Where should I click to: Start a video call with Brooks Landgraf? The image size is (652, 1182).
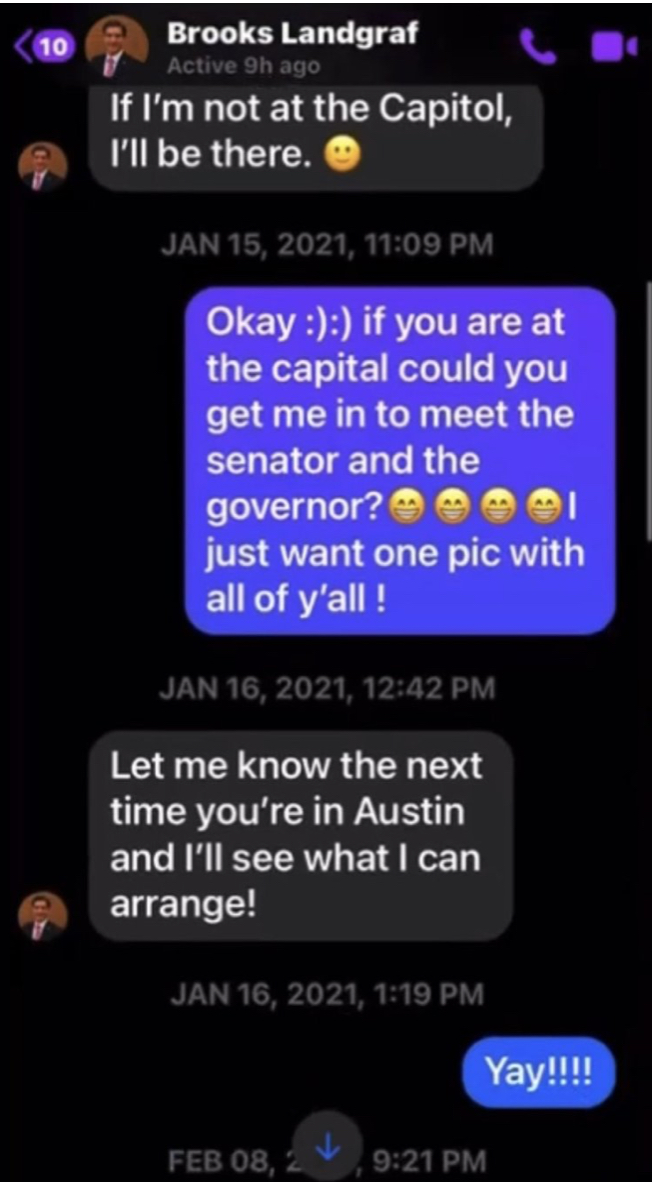pyautogui.click(x=608, y=48)
